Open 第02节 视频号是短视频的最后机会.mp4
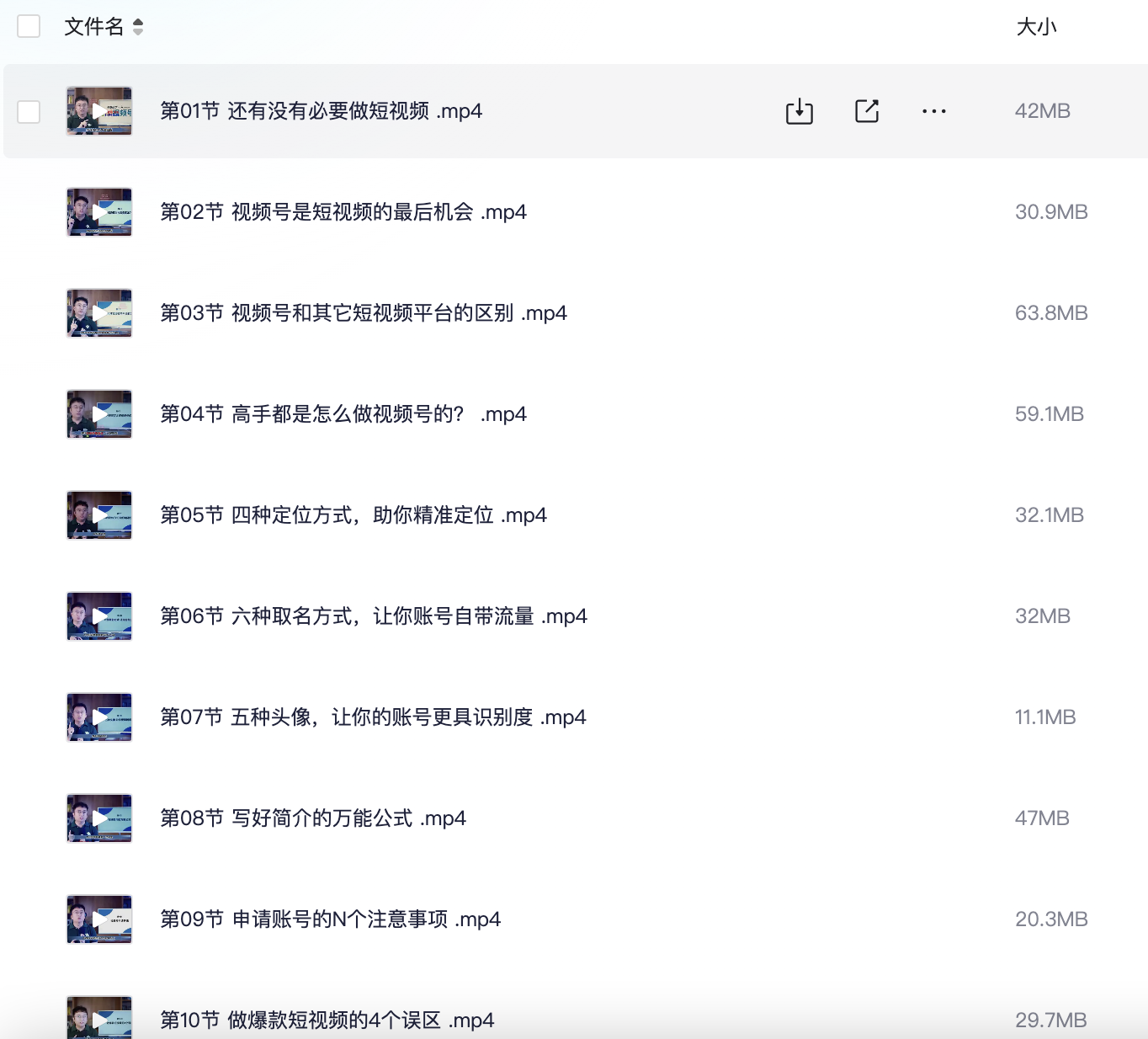 pyautogui.click(x=343, y=212)
